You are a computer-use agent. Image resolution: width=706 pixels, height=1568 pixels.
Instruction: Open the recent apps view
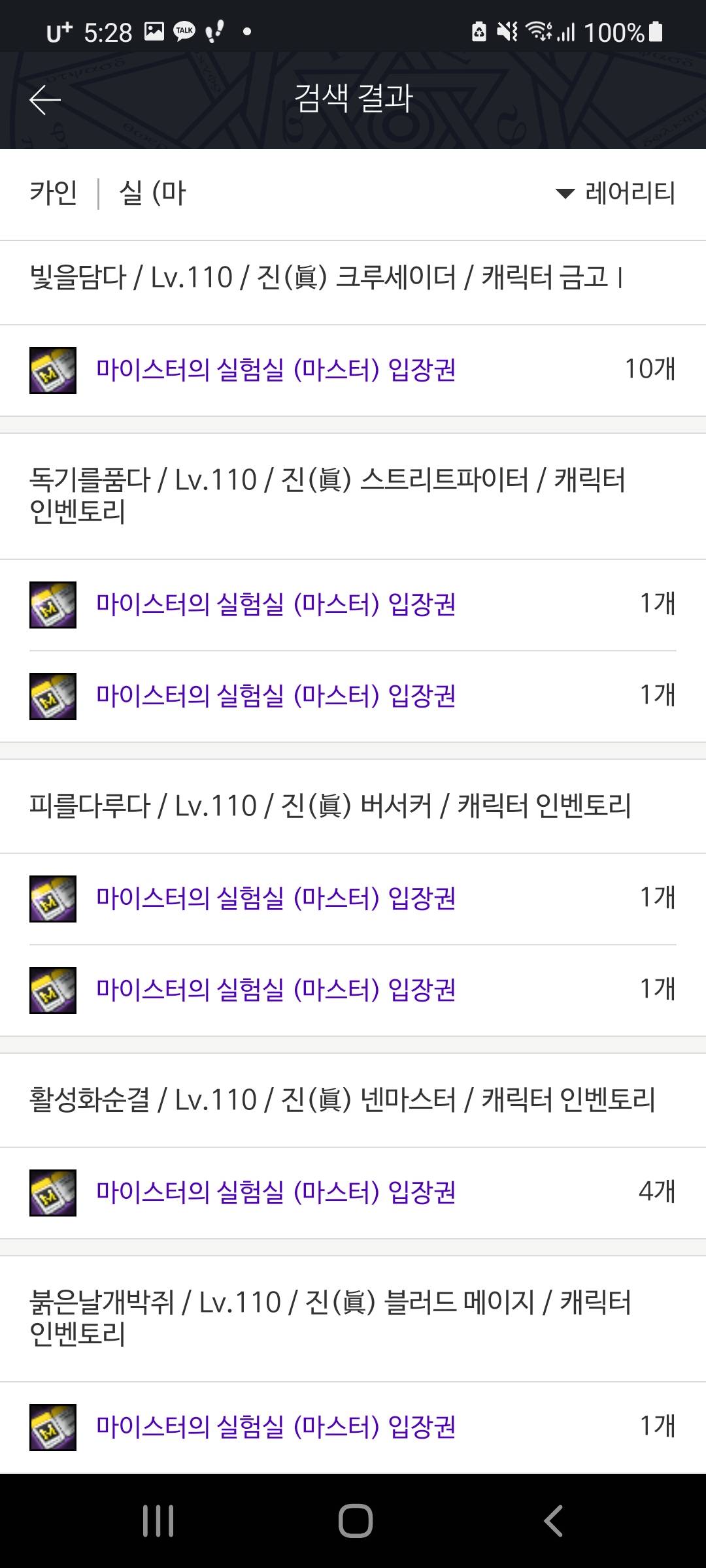point(158,1520)
